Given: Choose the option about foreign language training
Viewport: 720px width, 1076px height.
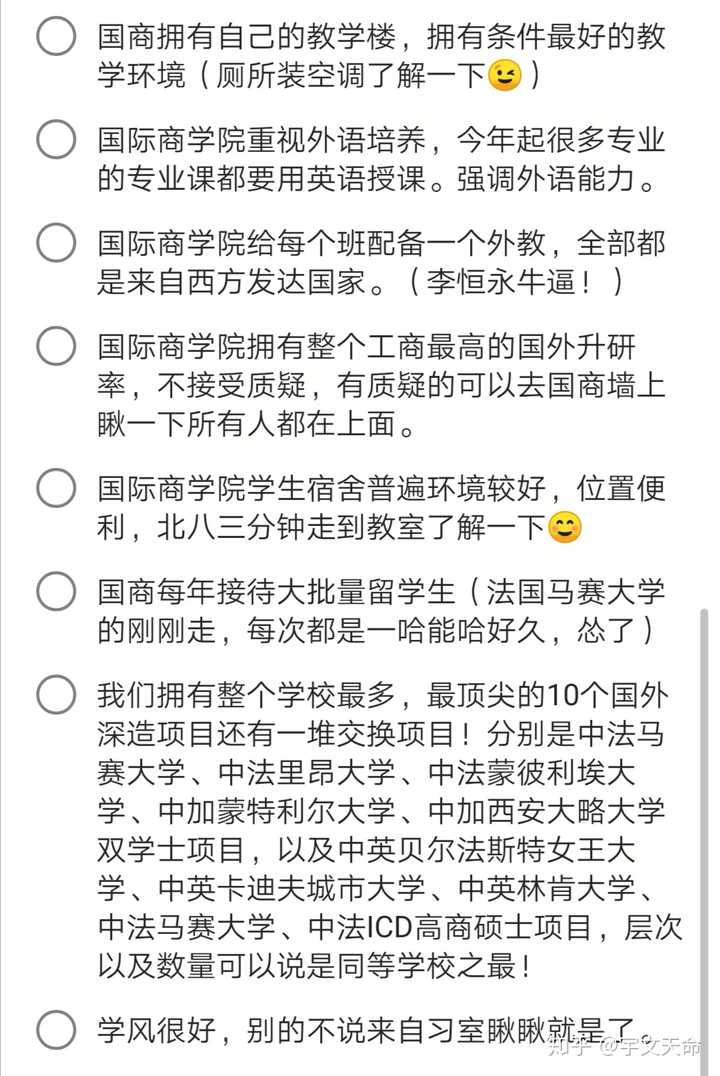Looking at the screenshot, I should click(x=56, y=139).
